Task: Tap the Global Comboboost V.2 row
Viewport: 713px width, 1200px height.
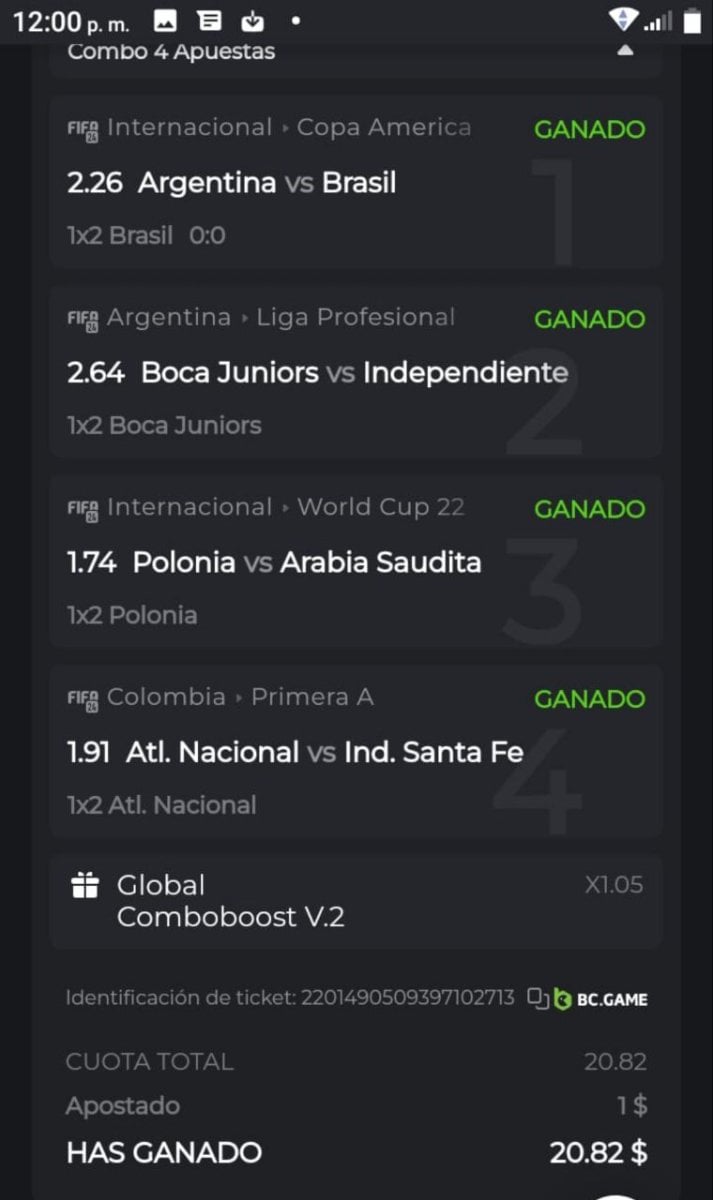Action: pos(355,901)
